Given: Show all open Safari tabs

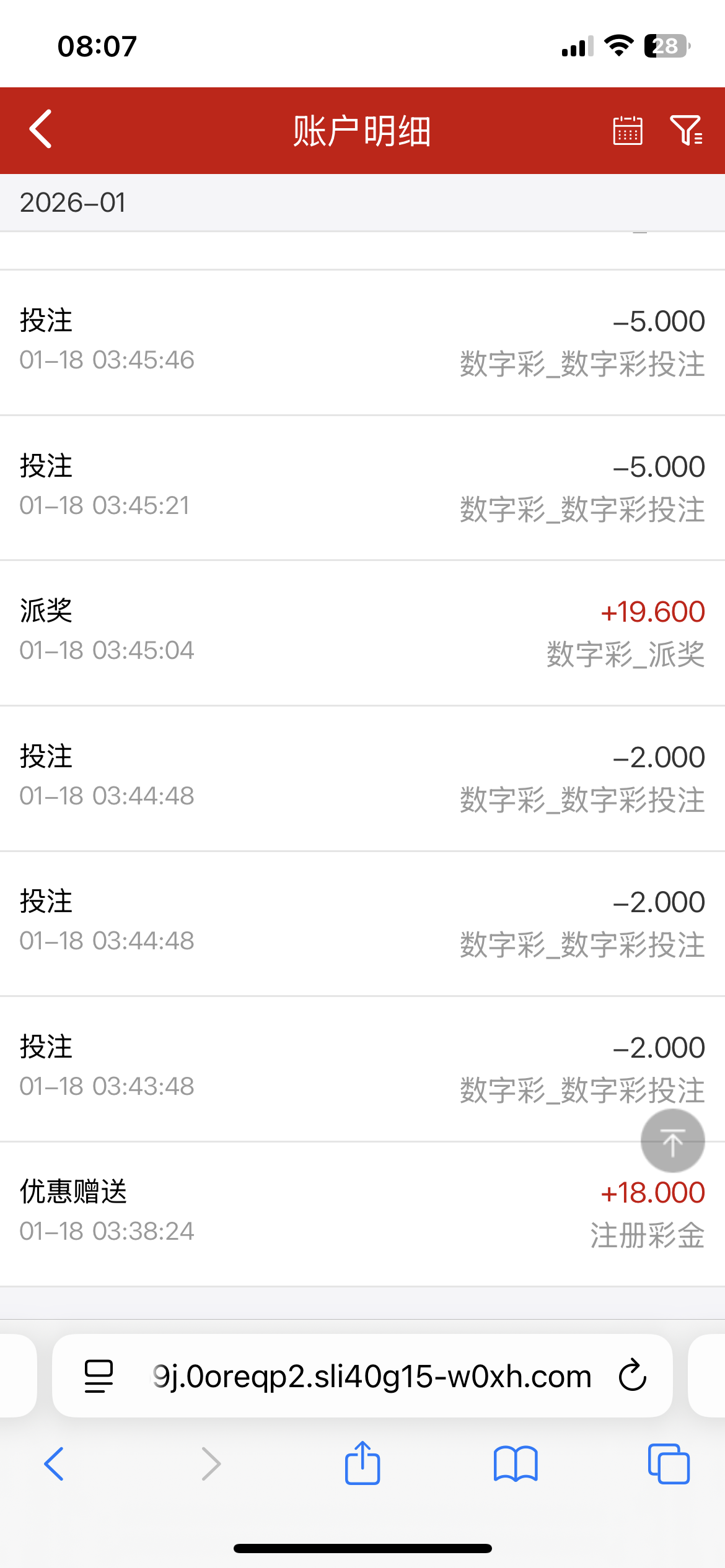Looking at the screenshot, I should [x=668, y=1464].
